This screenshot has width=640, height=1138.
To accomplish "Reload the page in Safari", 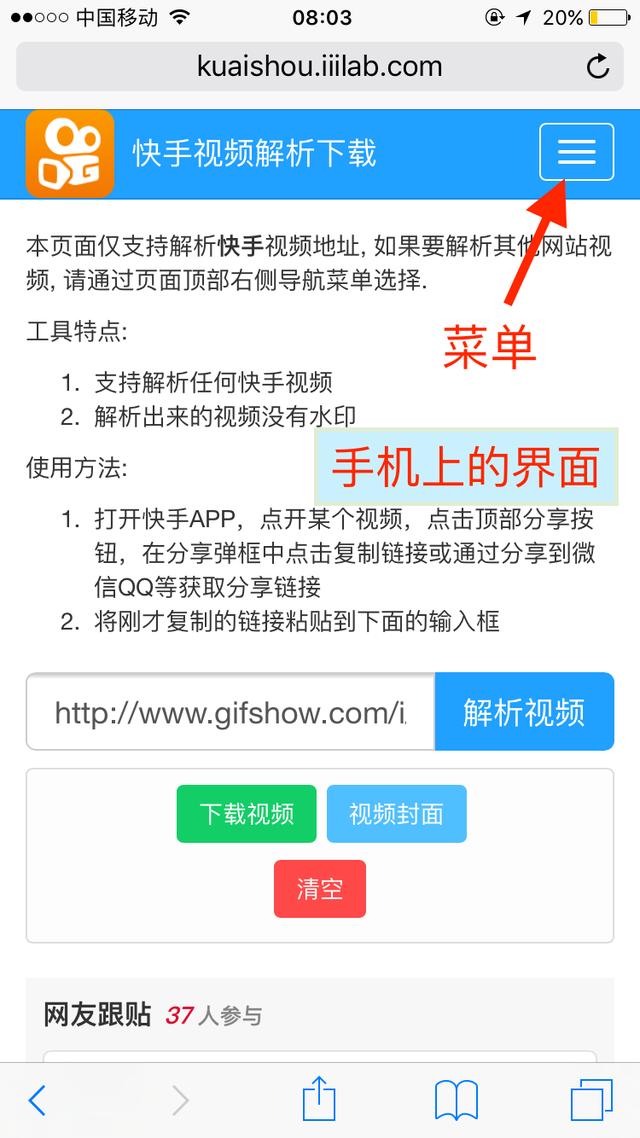I will 597,67.
